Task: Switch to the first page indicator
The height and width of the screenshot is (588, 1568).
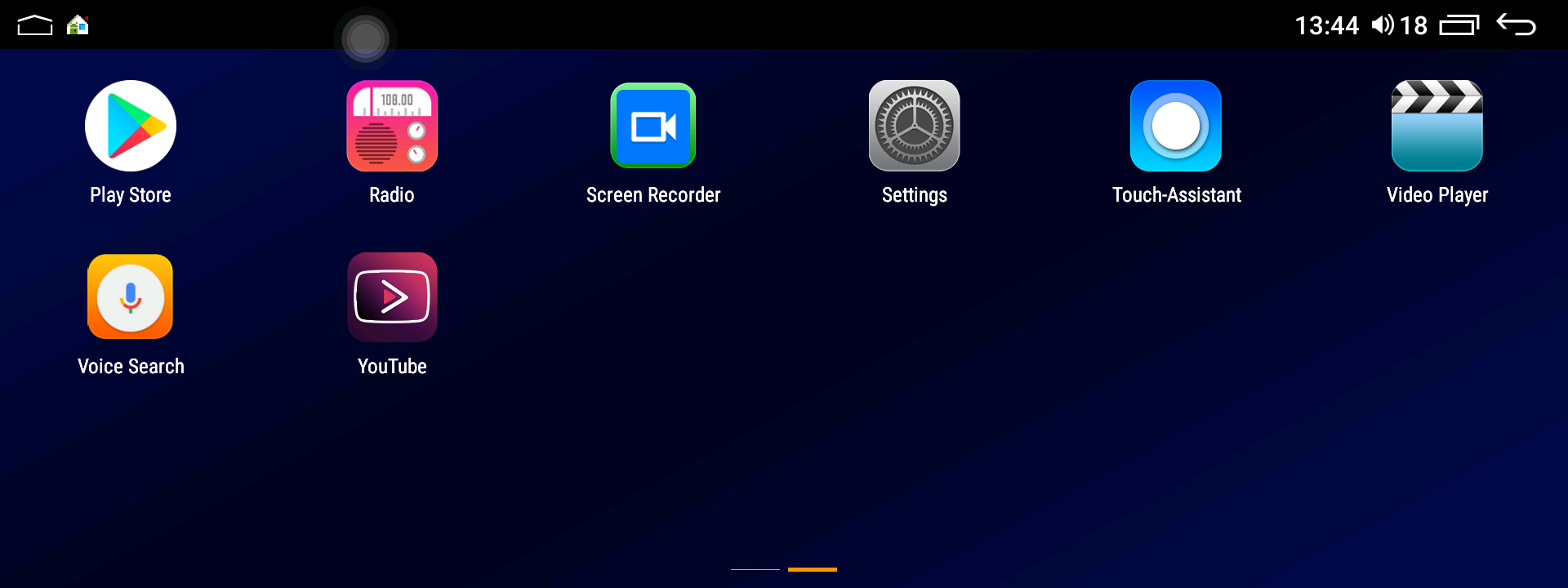Action: coord(755,568)
